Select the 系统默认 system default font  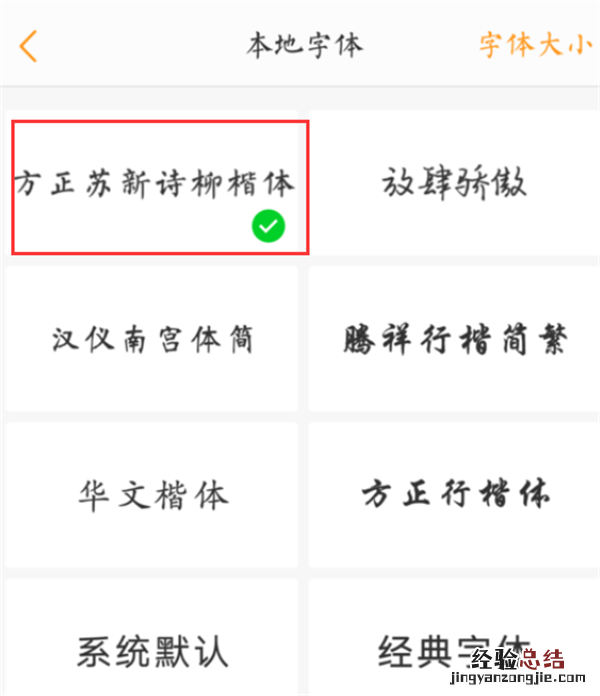pos(152,650)
